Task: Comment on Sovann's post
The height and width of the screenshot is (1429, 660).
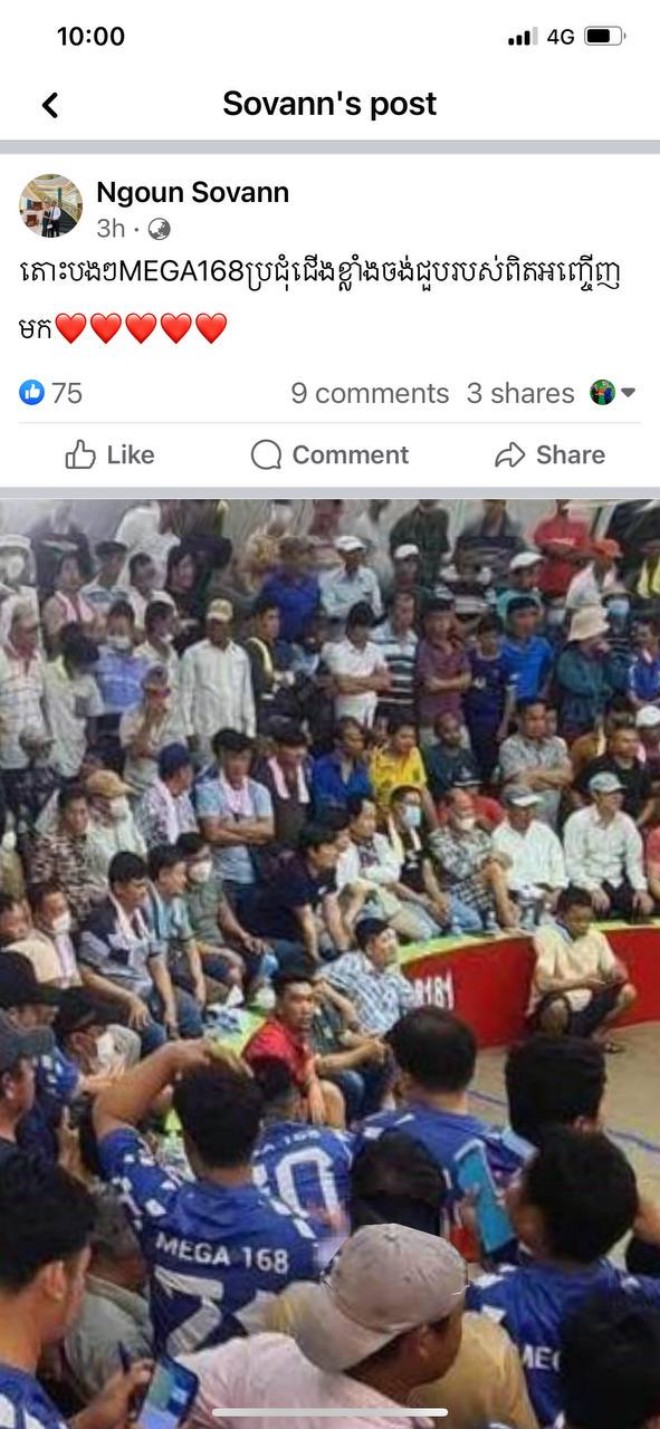Action: click(330, 455)
